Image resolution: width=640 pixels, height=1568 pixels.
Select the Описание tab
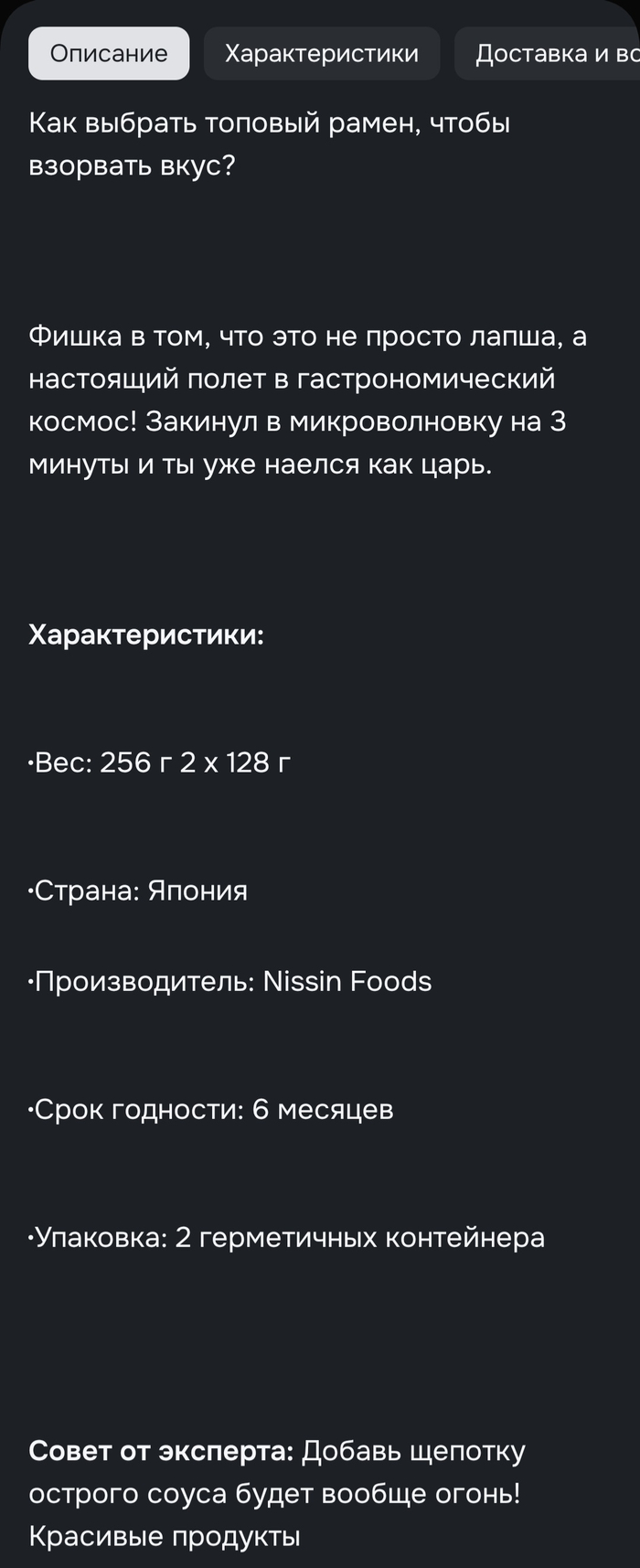coord(109,54)
